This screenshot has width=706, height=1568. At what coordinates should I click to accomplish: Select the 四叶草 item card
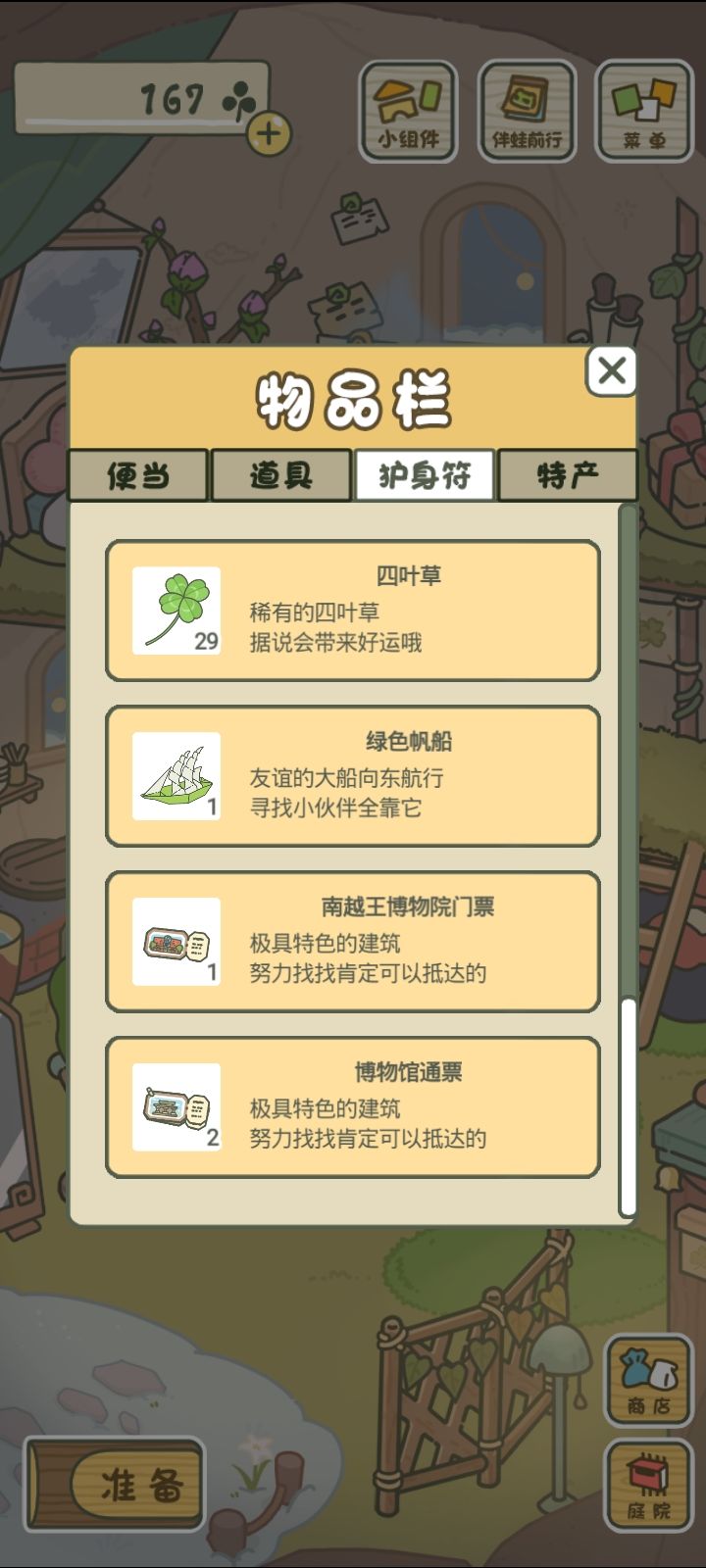point(353,611)
